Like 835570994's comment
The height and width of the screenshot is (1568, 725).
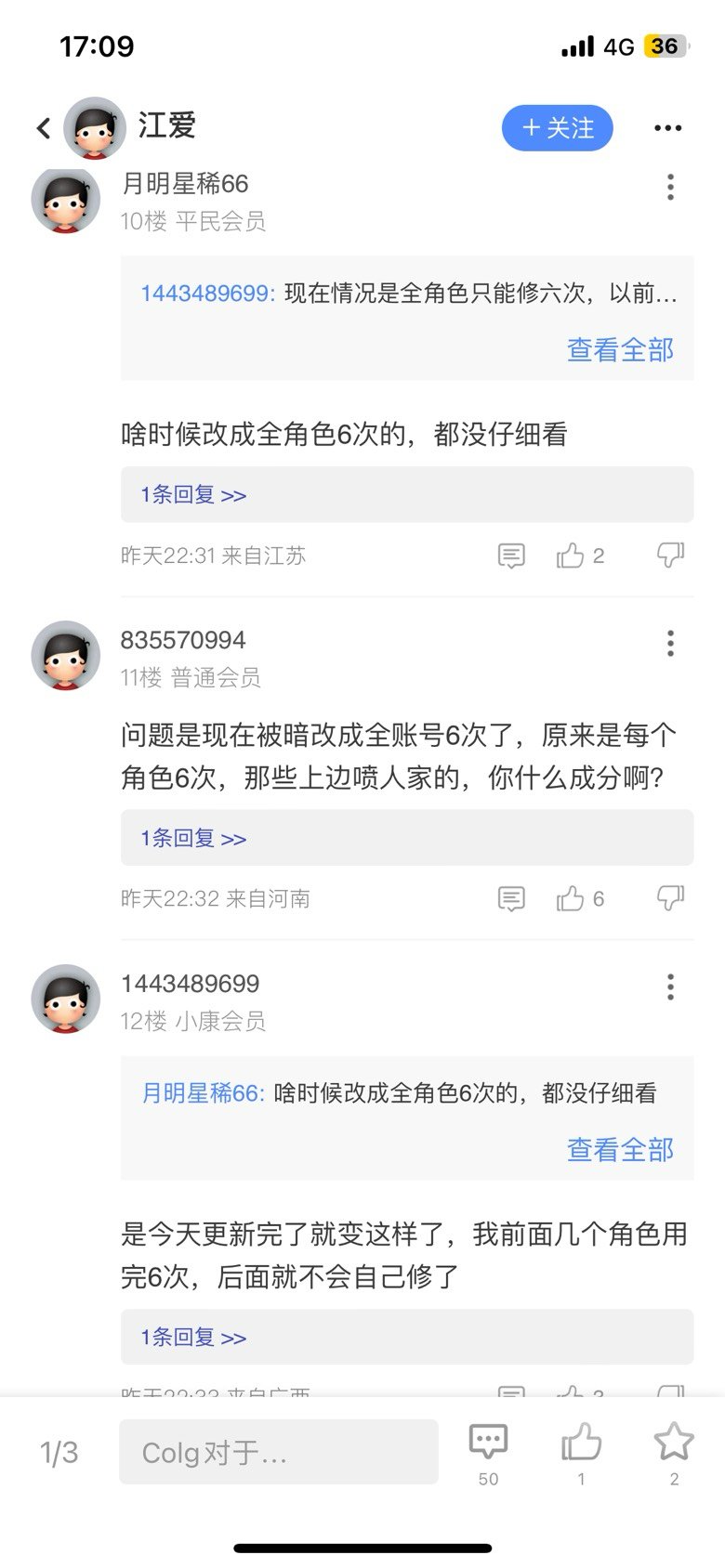570,898
